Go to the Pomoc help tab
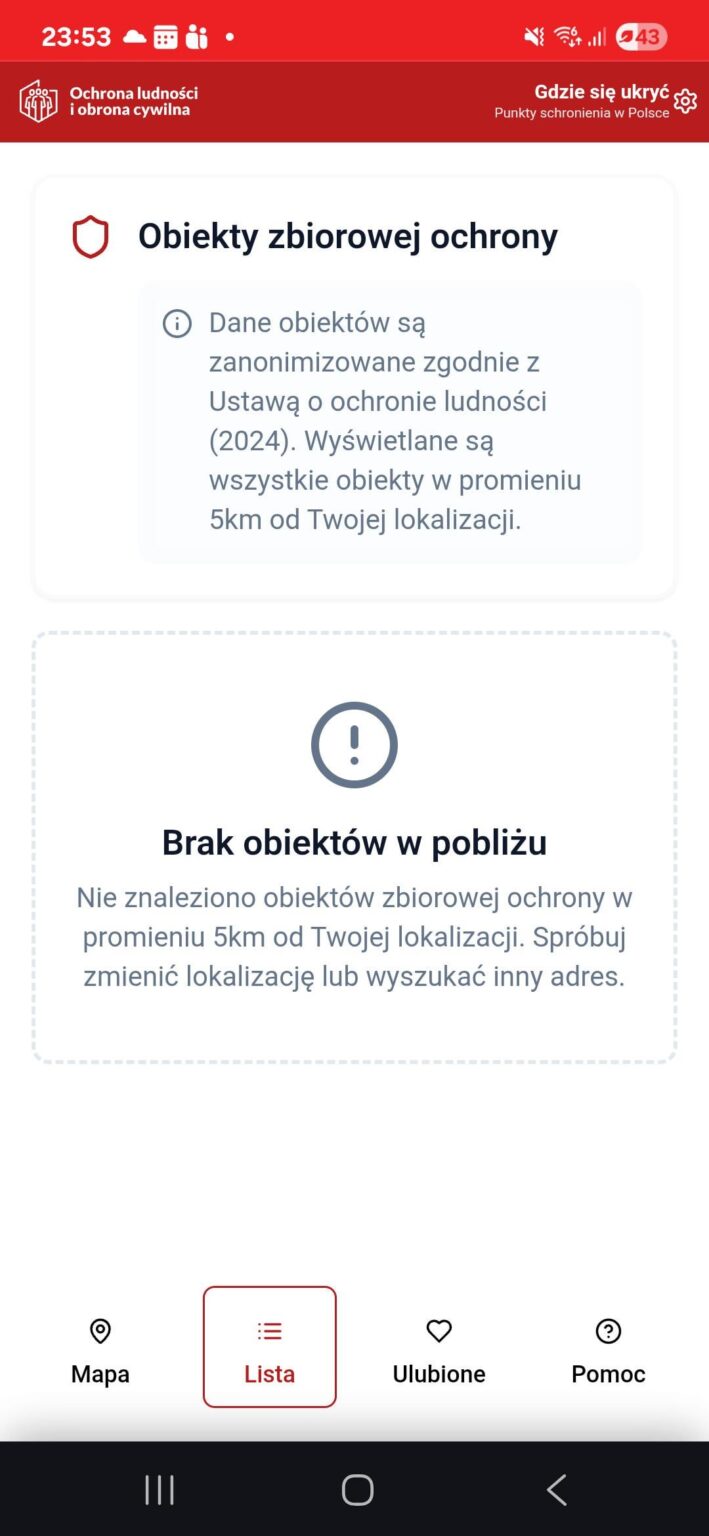This screenshot has width=709, height=1536. click(x=608, y=1347)
